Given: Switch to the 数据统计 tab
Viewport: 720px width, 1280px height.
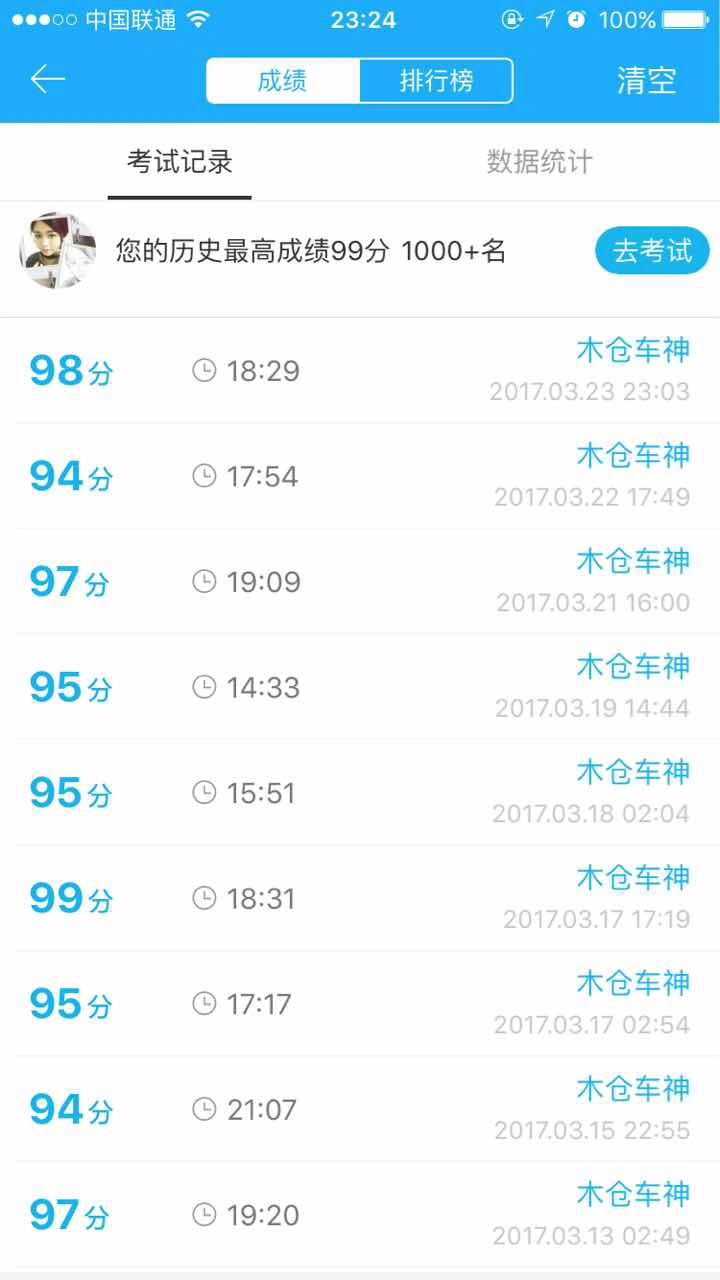Looking at the screenshot, I should pyautogui.click(x=540, y=162).
